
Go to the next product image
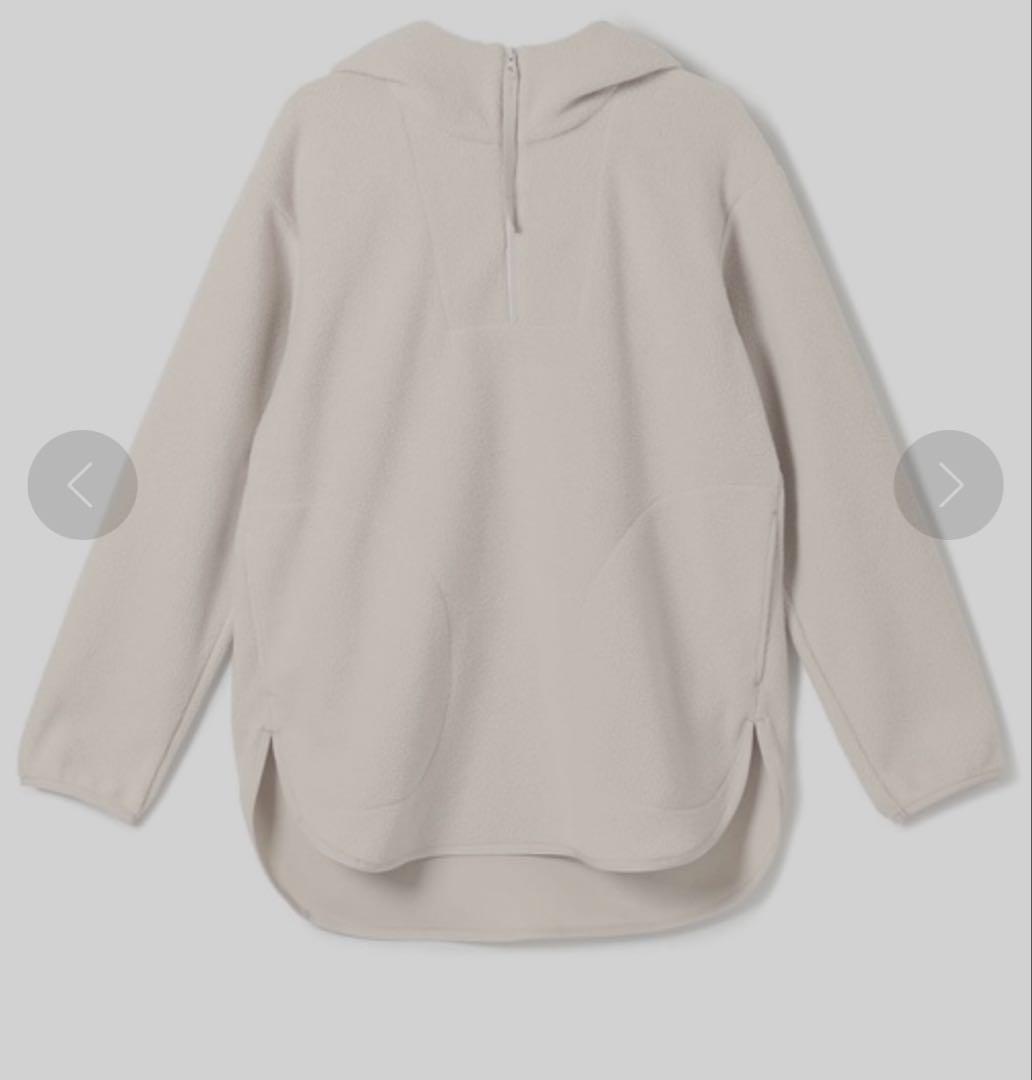tap(948, 485)
